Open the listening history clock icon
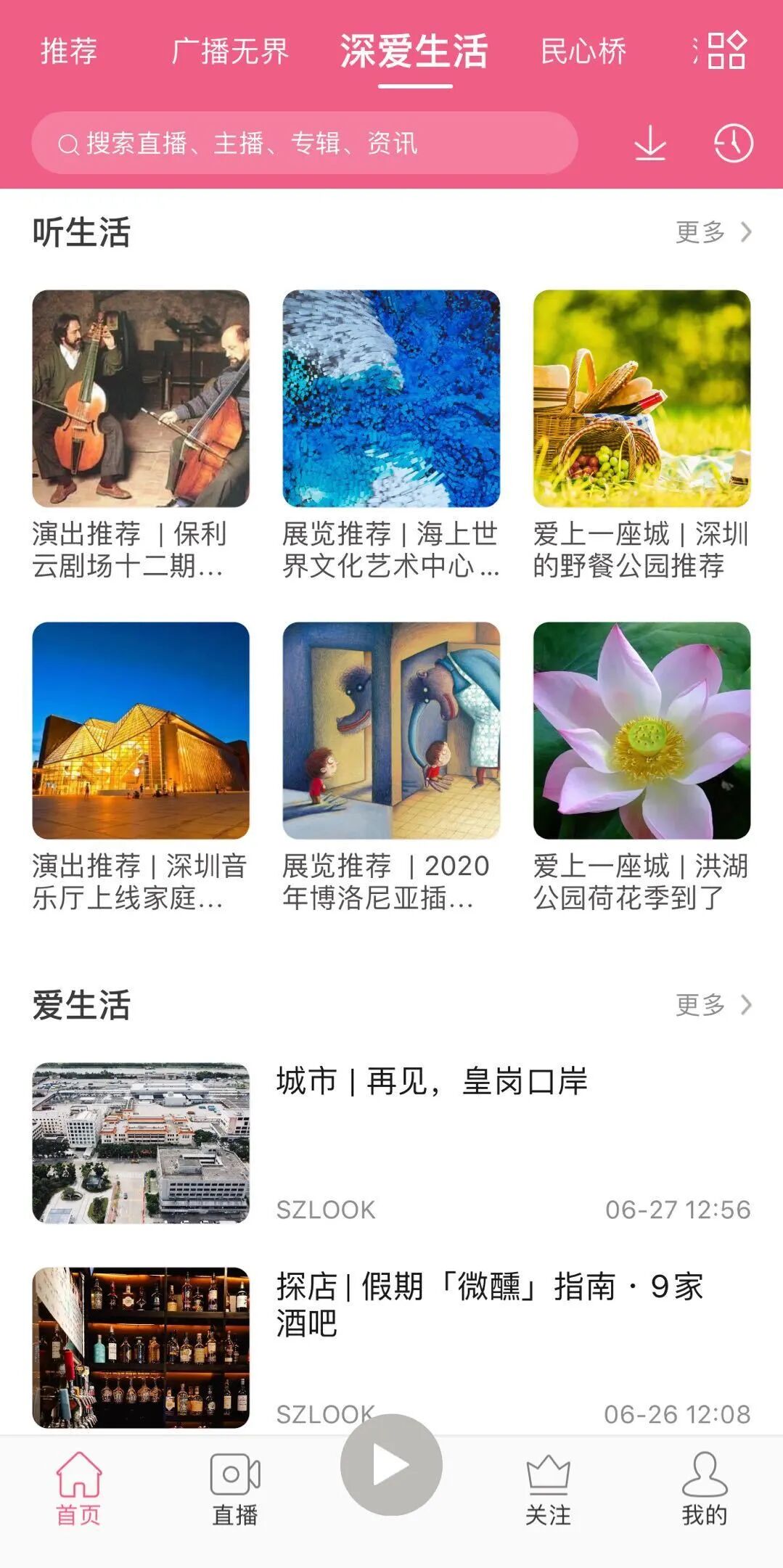The width and height of the screenshot is (783, 1568). [x=733, y=143]
